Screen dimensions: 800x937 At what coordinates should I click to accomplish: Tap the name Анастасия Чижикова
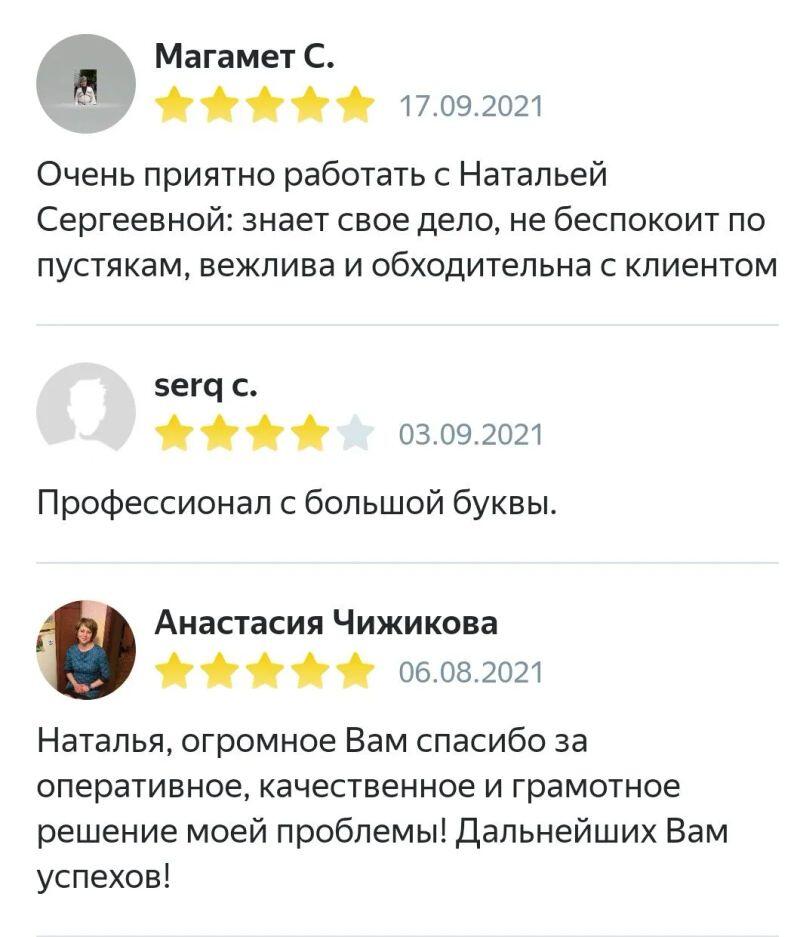tap(326, 623)
